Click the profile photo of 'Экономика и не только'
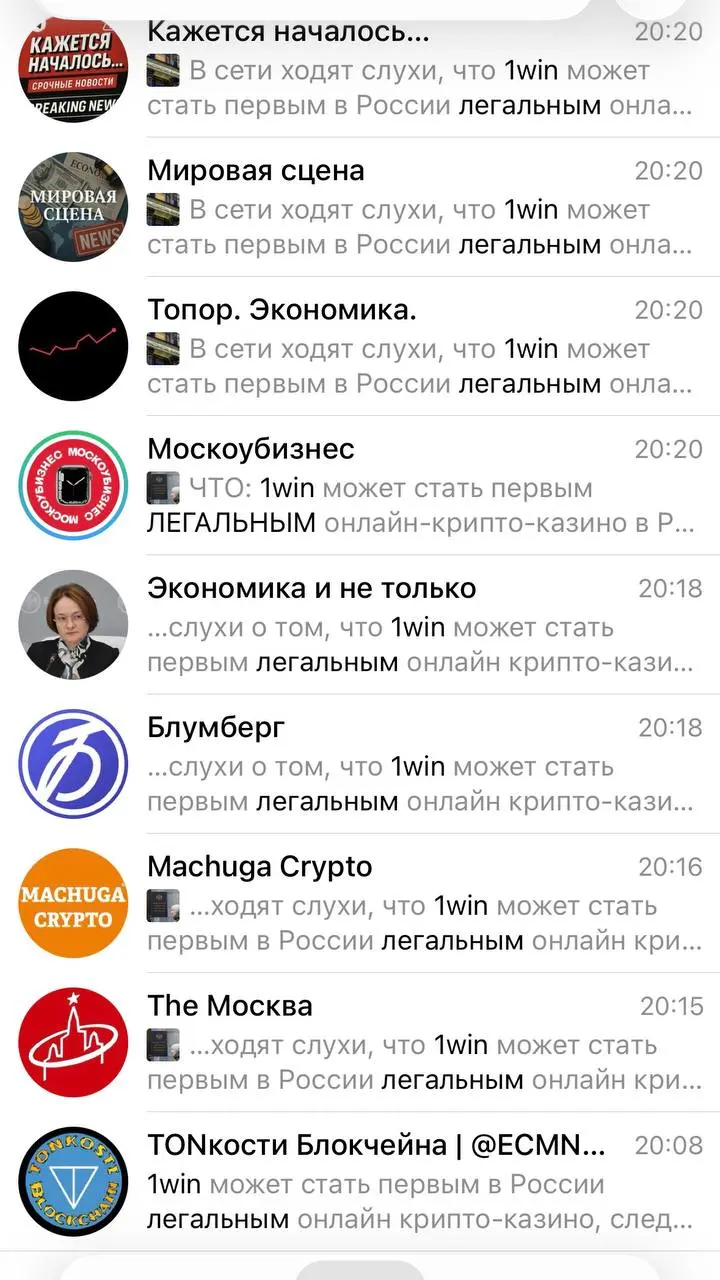The width and height of the screenshot is (720, 1280). click(72, 624)
